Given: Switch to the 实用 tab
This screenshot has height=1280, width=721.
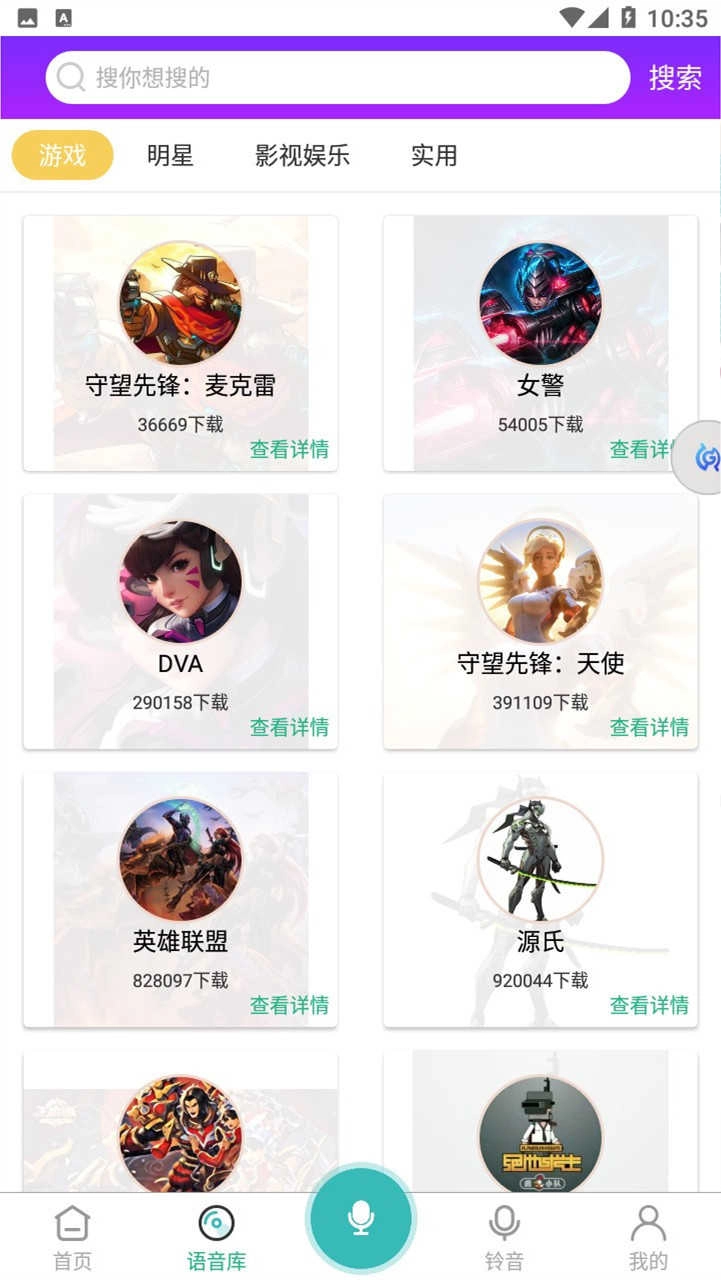Looking at the screenshot, I should coord(434,156).
